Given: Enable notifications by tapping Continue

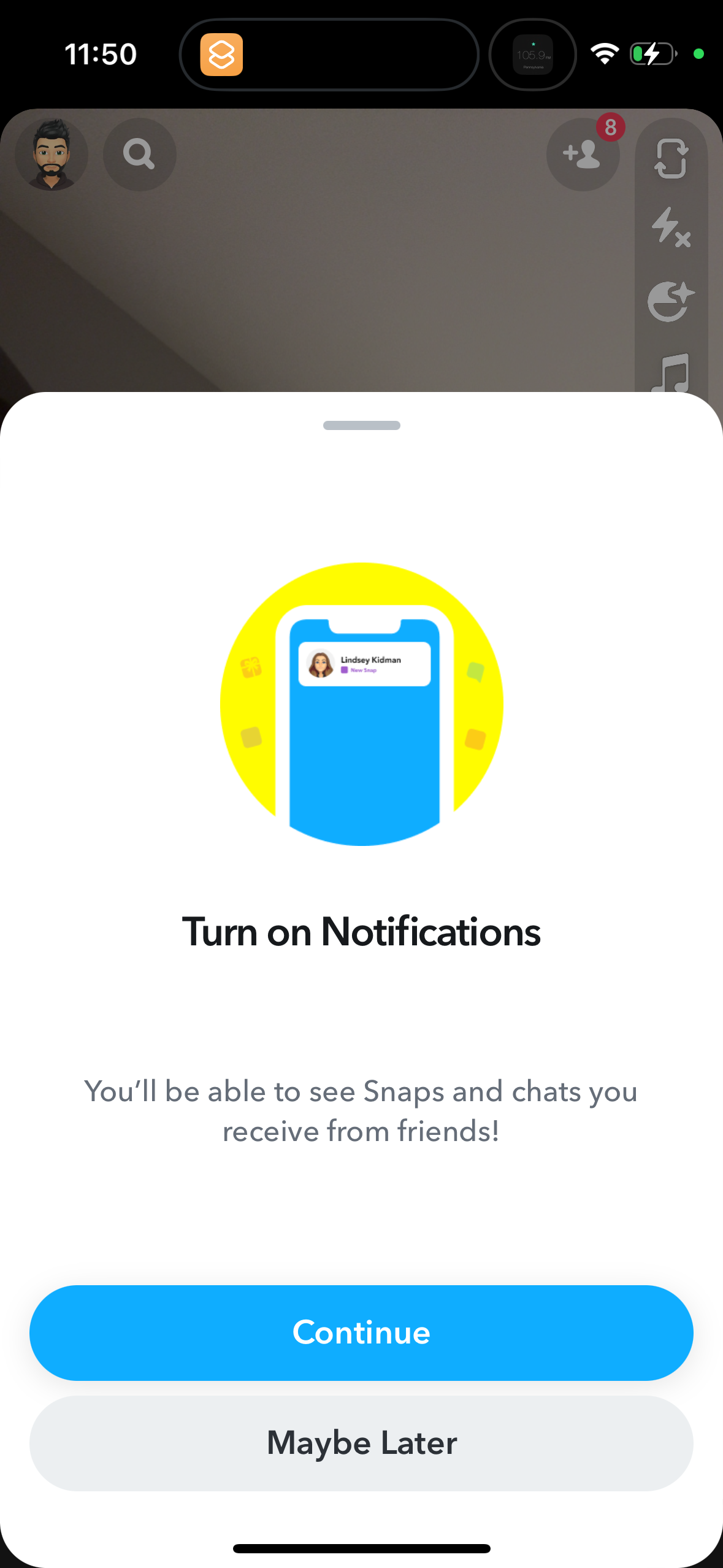Looking at the screenshot, I should [361, 1332].
